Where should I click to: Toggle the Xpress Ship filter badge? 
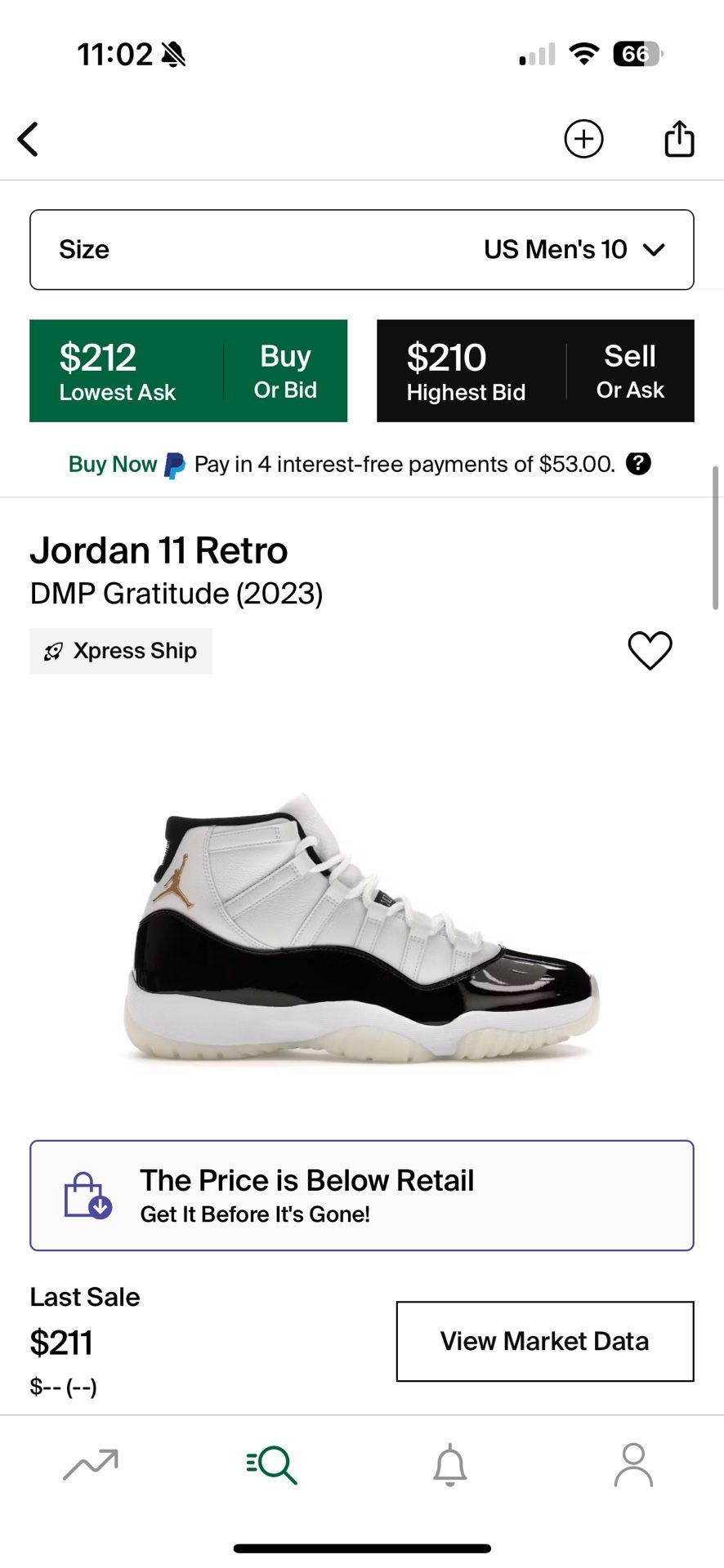click(x=120, y=651)
